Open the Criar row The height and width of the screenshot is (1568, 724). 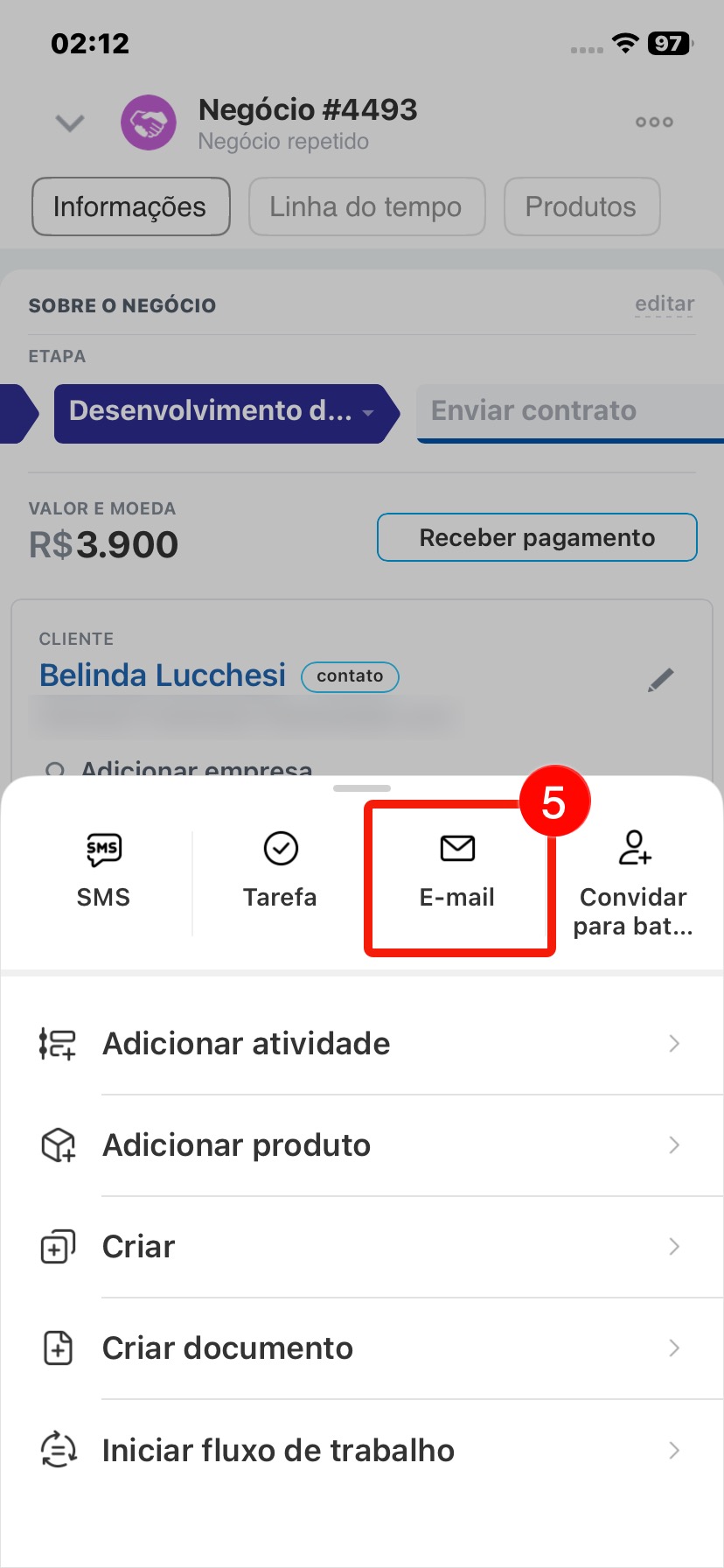coord(362,1246)
